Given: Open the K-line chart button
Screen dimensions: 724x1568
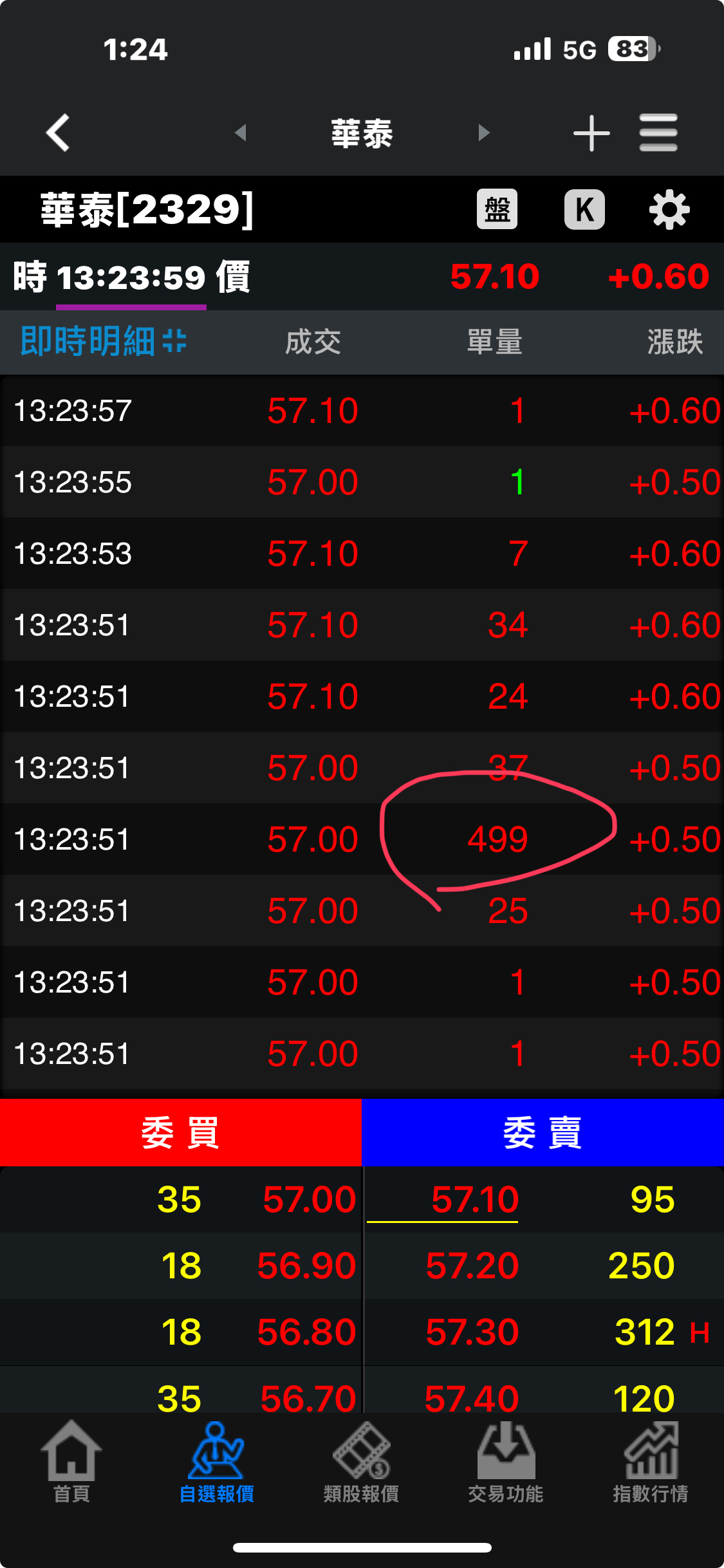Looking at the screenshot, I should tap(584, 209).
